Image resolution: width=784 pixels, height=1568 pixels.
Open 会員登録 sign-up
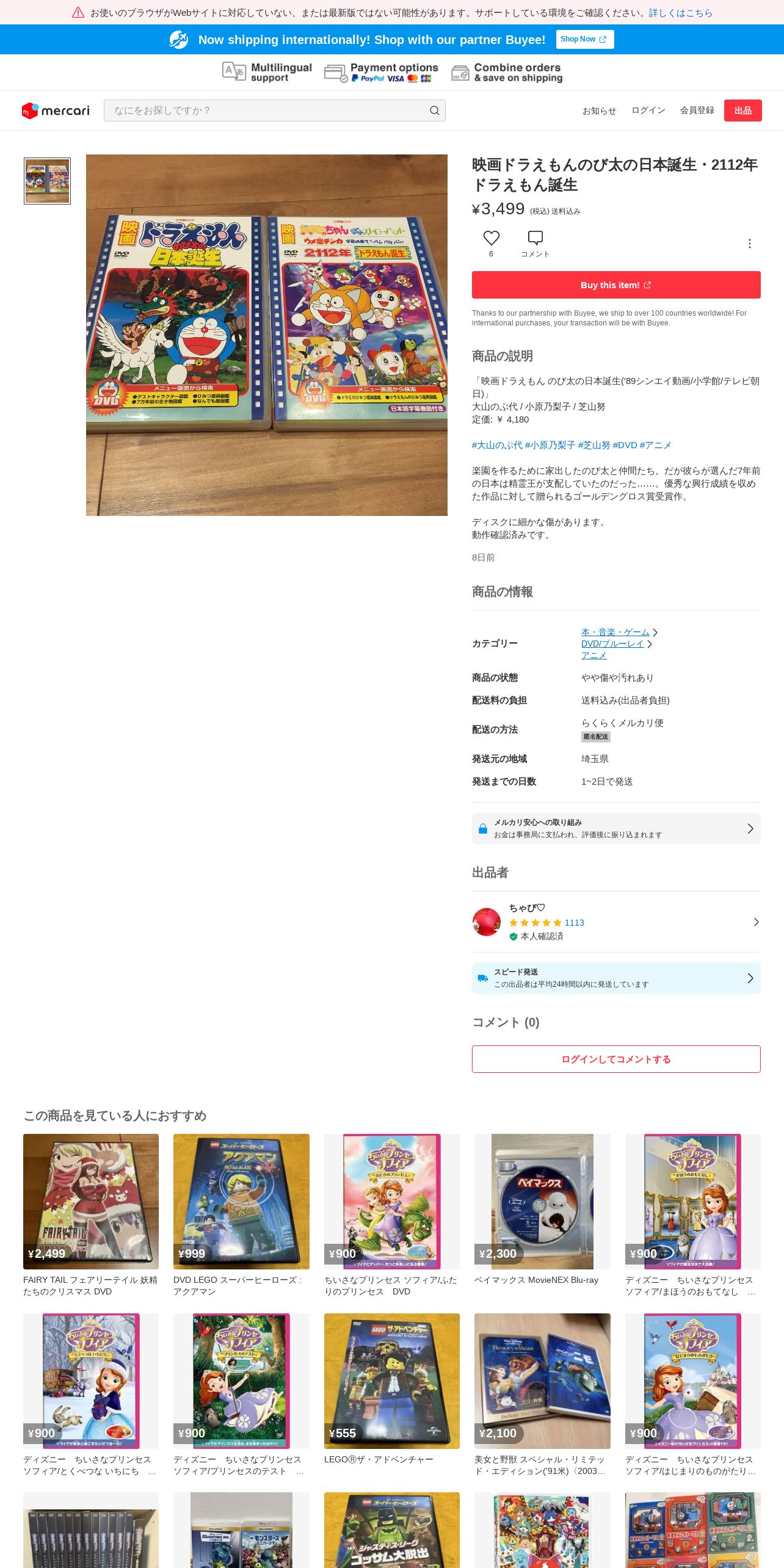coord(697,111)
